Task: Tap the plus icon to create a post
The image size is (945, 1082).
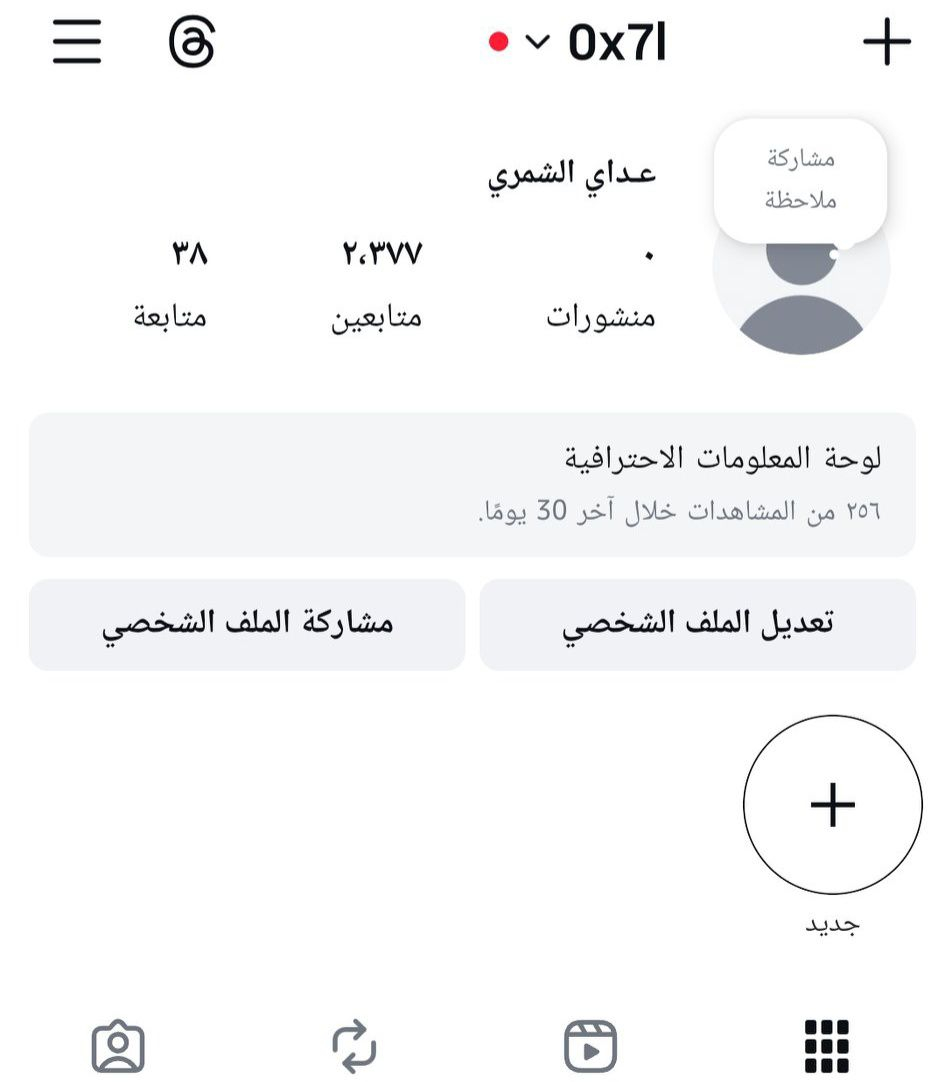Action: tap(886, 43)
